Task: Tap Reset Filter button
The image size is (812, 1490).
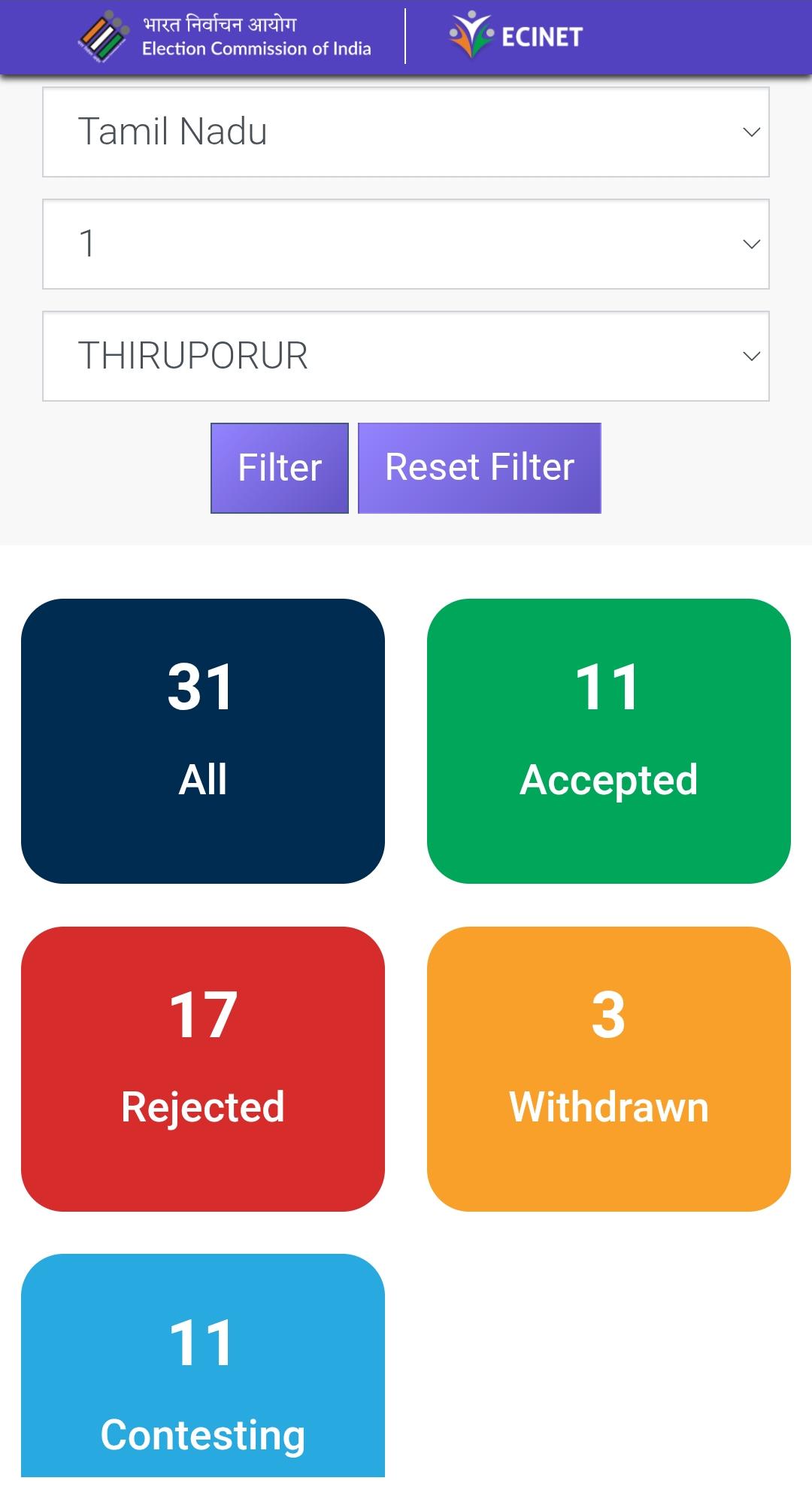Action: pyautogui.click(x=480, y=468)
